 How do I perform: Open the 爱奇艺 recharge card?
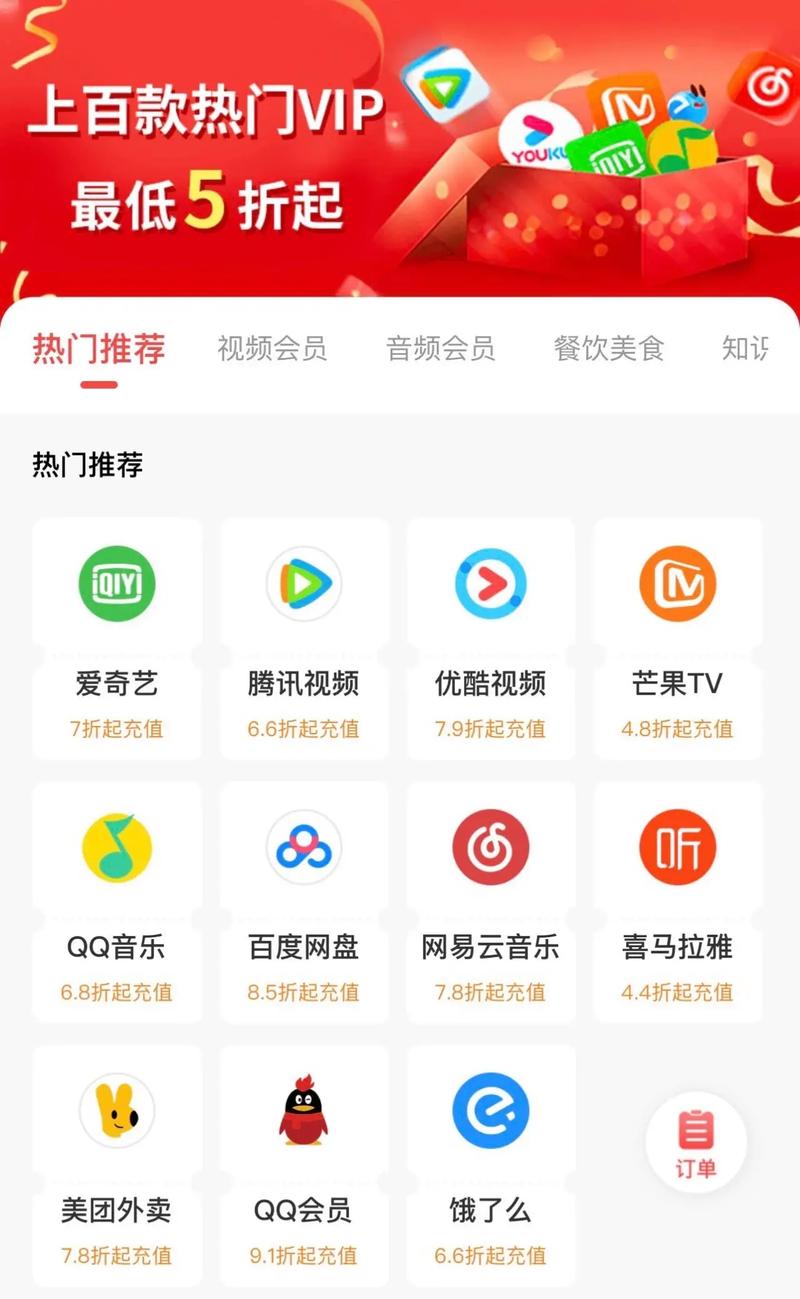[117, 638]
